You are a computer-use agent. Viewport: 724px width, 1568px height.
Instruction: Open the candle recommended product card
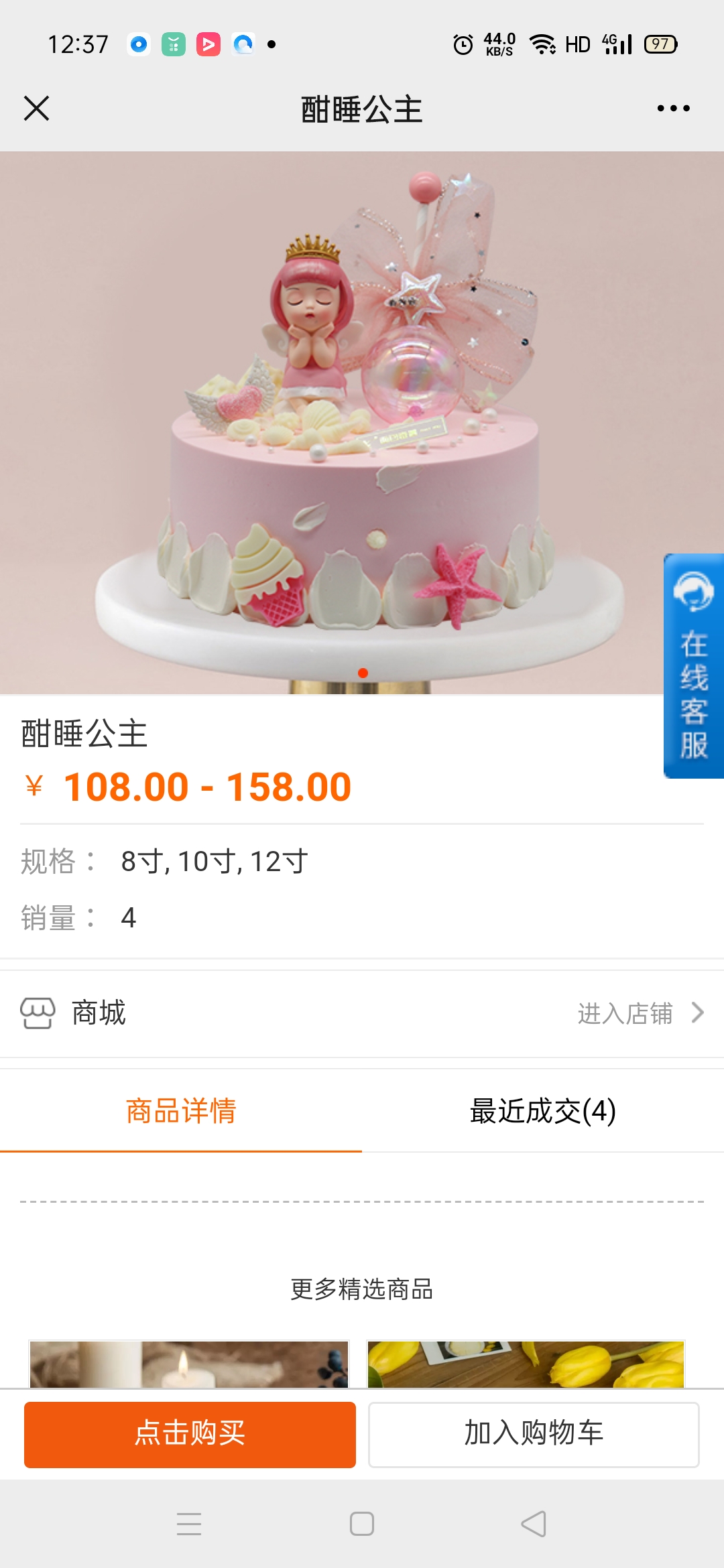[x=189, y=1364]
